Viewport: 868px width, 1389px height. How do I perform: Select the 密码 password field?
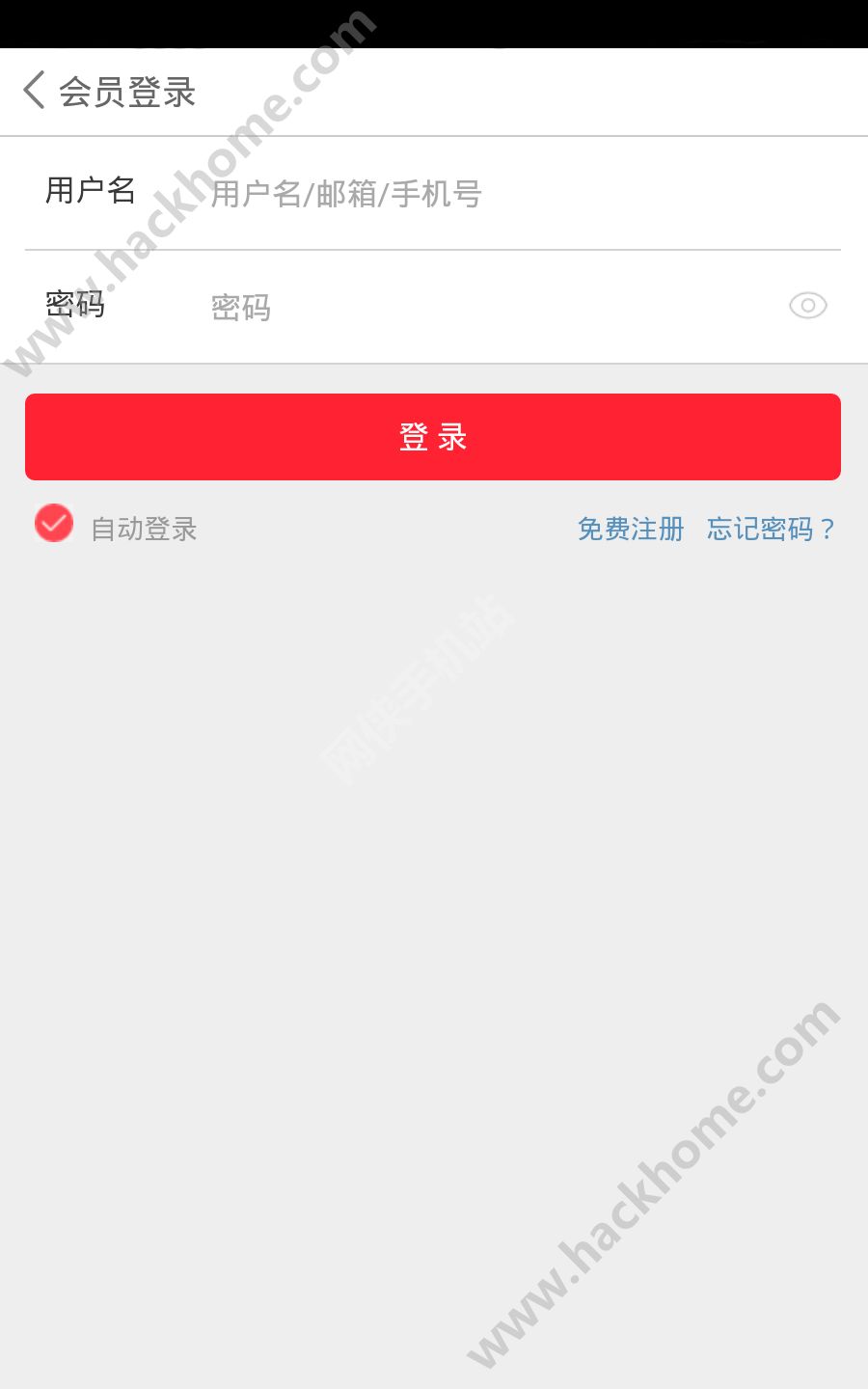482,308
